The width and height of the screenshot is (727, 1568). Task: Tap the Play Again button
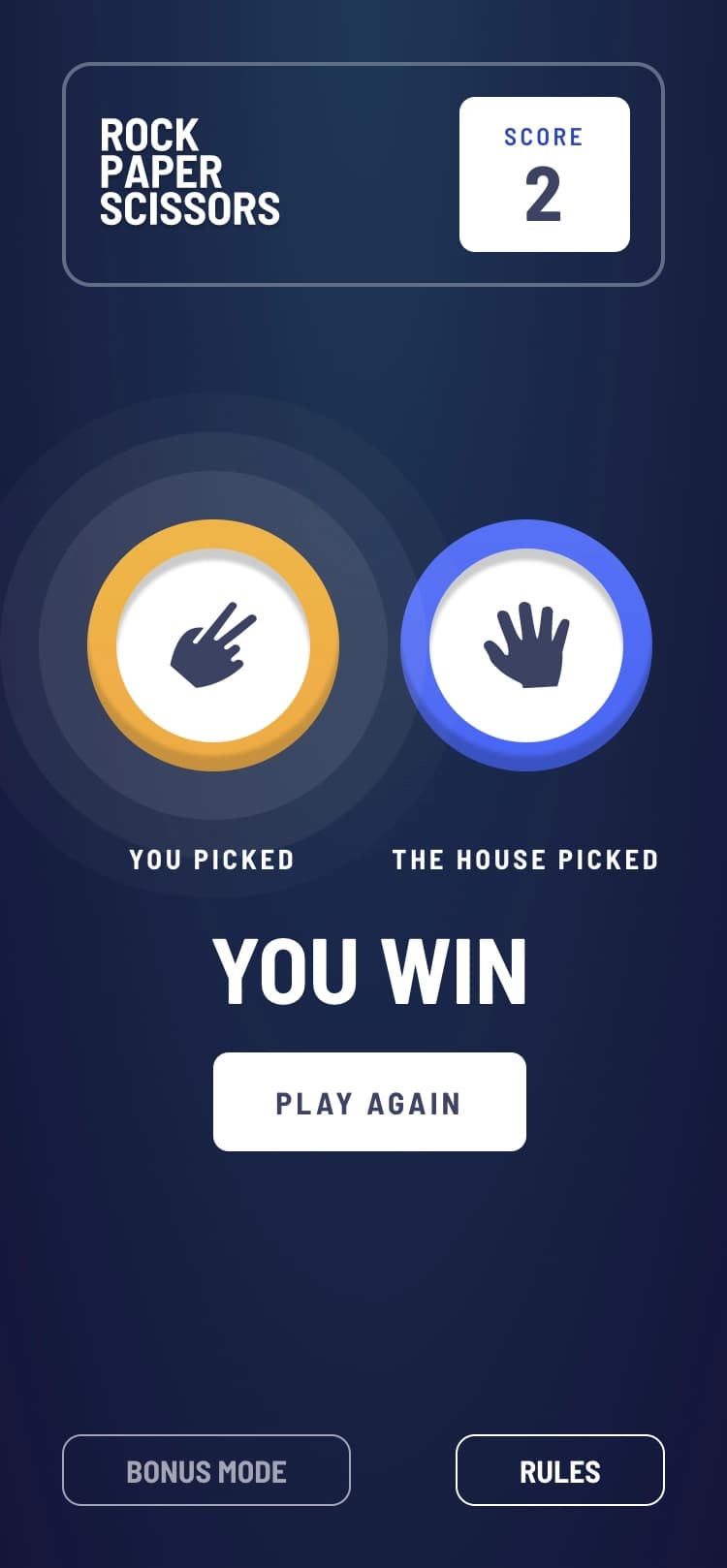(x=369, y=1102)
